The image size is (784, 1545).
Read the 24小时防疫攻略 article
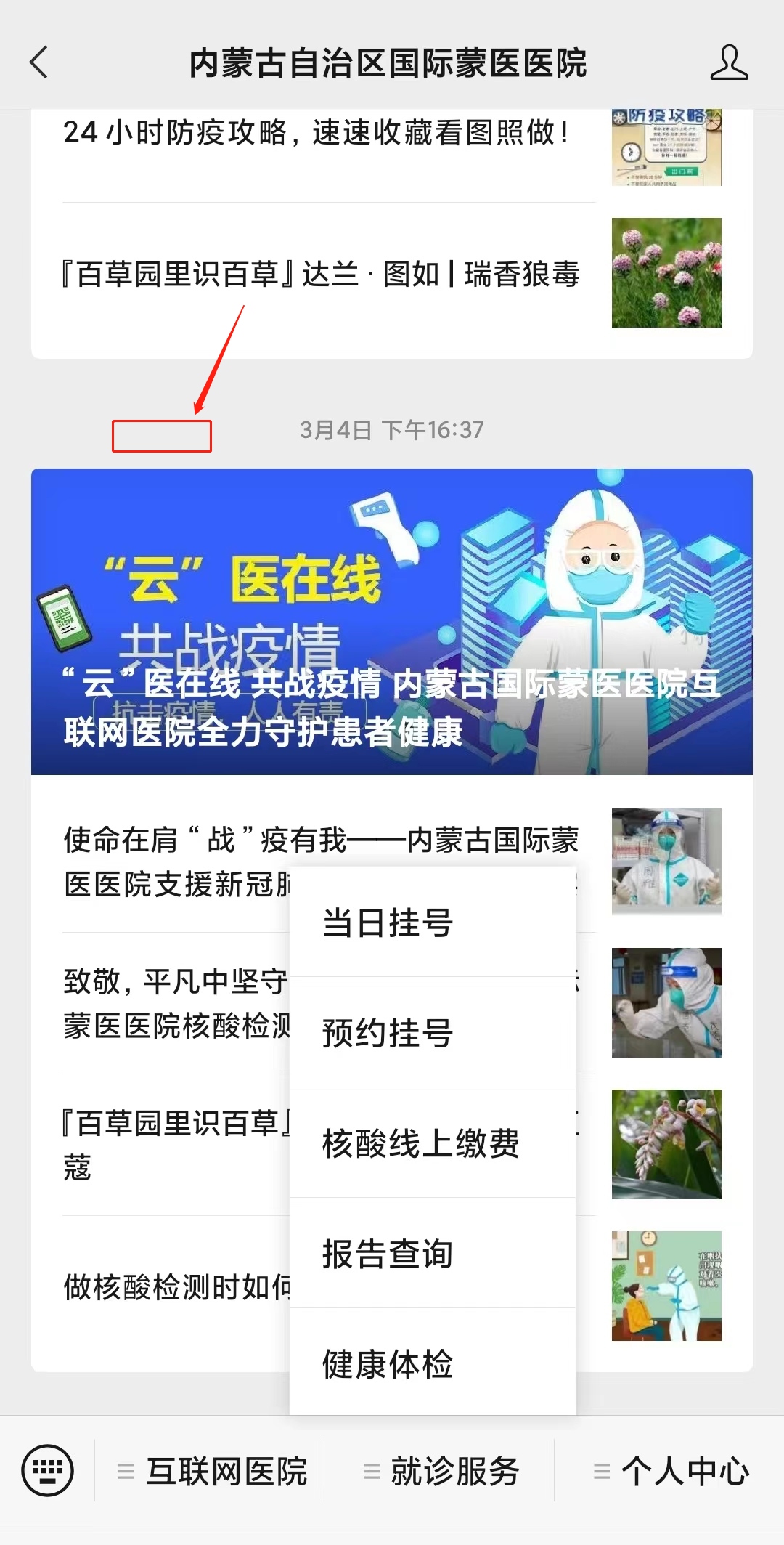click(x=317, y=134)
